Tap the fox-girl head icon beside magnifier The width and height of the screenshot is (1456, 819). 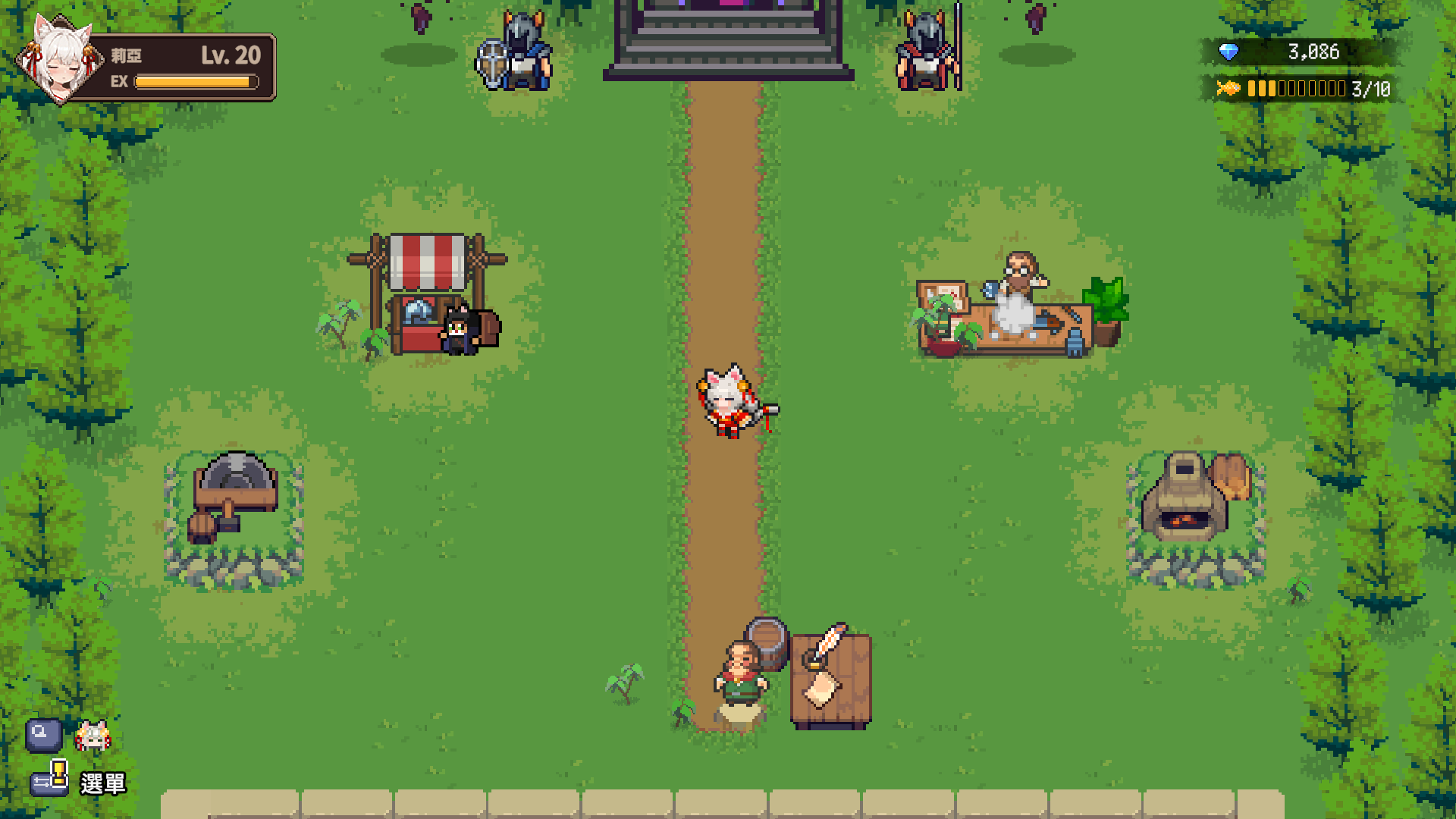93,735
